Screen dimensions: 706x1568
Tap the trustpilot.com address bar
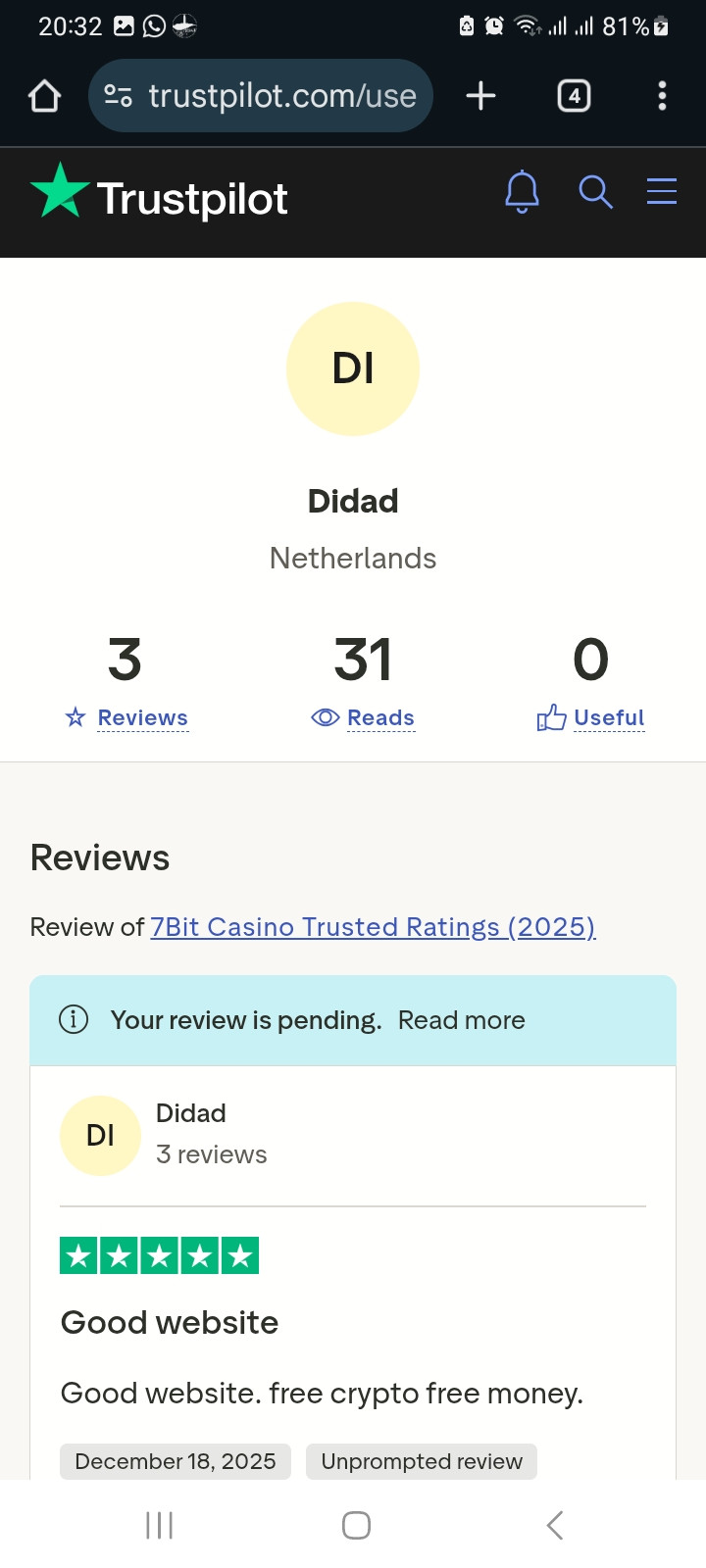point(281,96)
